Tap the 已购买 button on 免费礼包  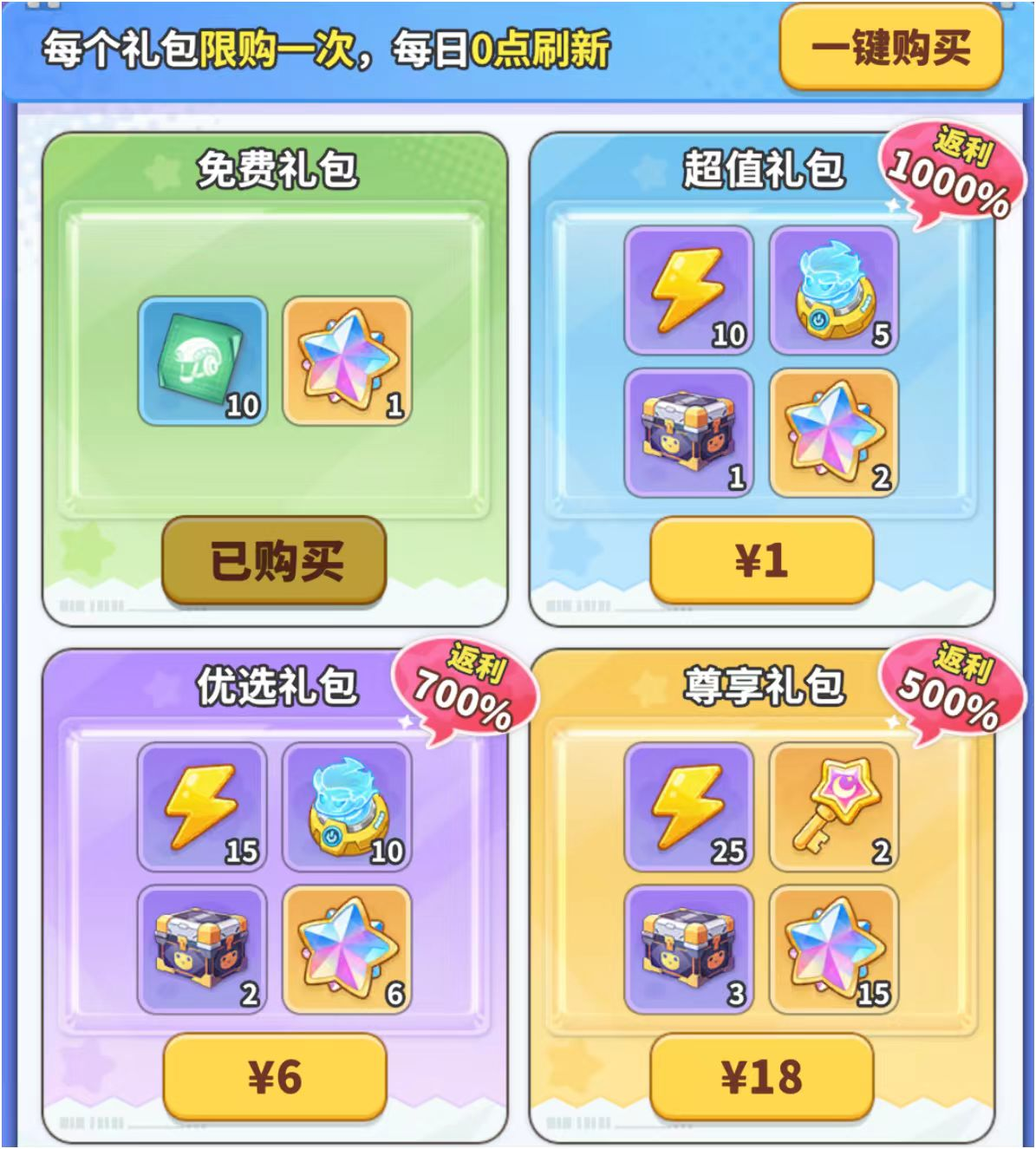tap(274, 560)
